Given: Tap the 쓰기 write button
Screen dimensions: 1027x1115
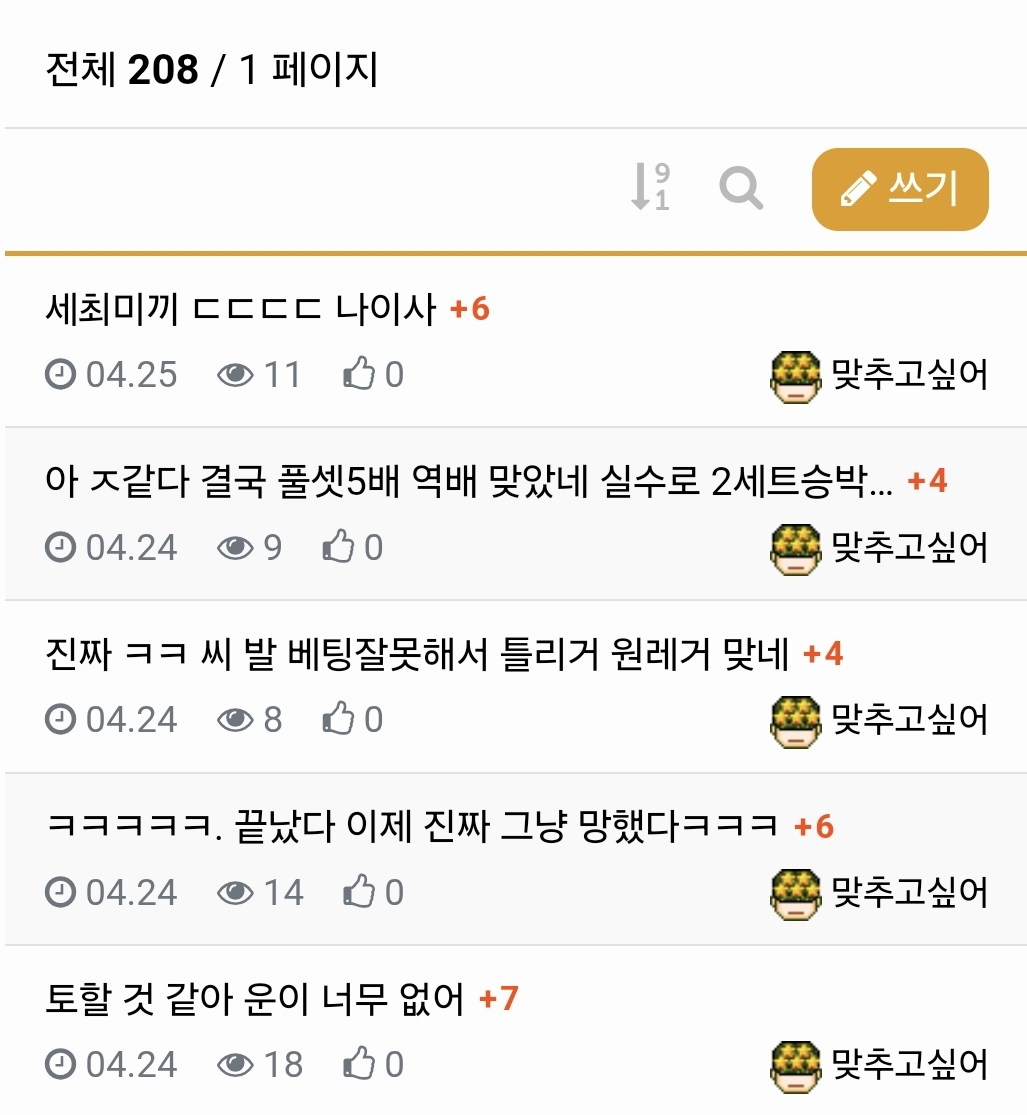Looking at the screenshot, I should pos(900,189).
